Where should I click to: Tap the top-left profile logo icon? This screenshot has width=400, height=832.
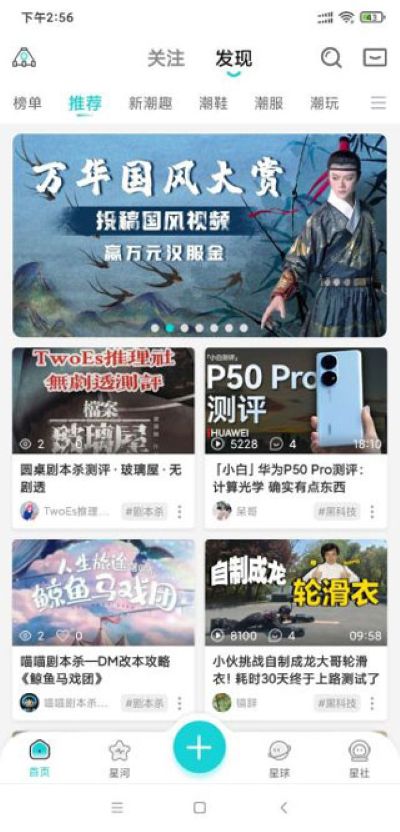pyautogui.click(x=24, y=57)
